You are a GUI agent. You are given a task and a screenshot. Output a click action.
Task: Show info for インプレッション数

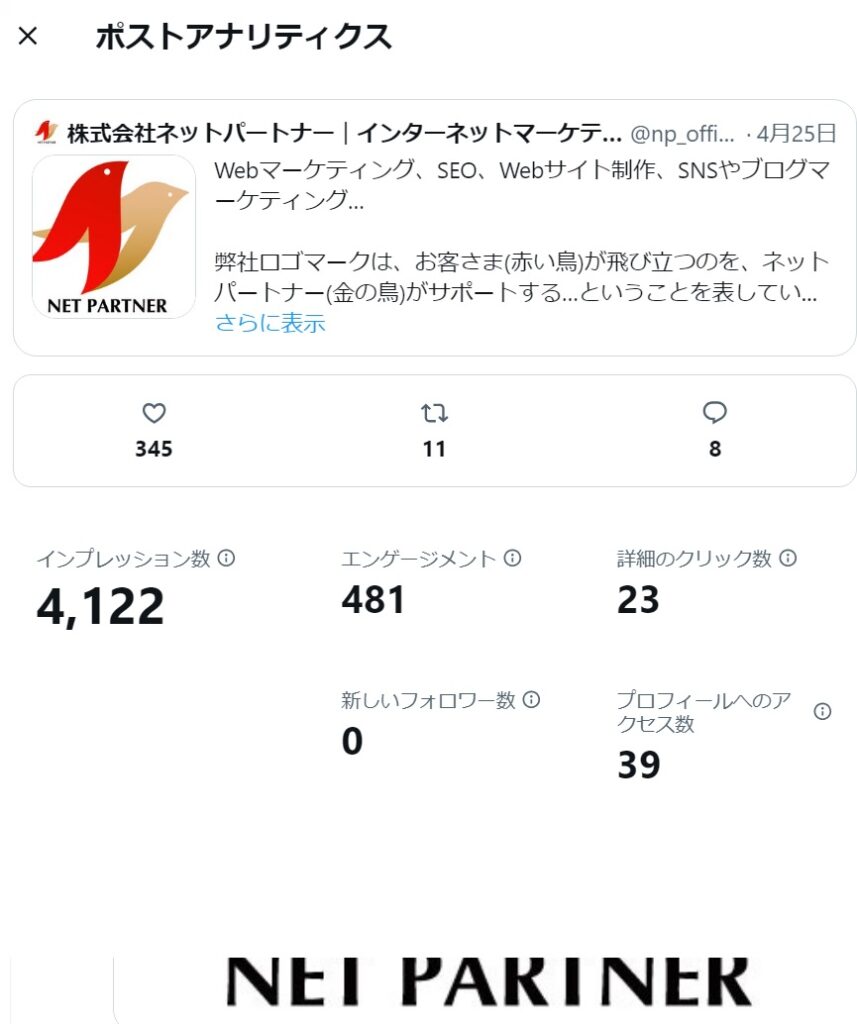click(227, 558)
